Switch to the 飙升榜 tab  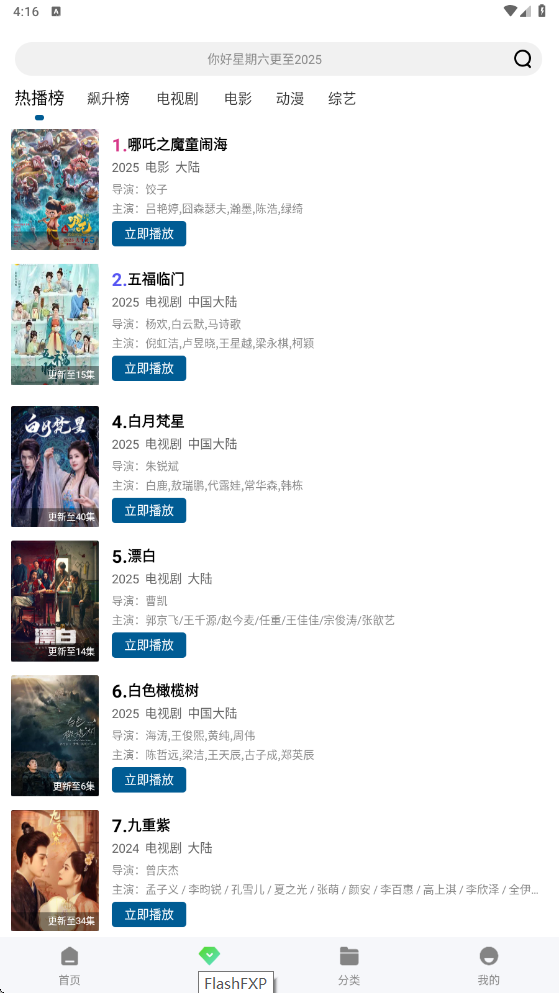[x=108, y=98]
